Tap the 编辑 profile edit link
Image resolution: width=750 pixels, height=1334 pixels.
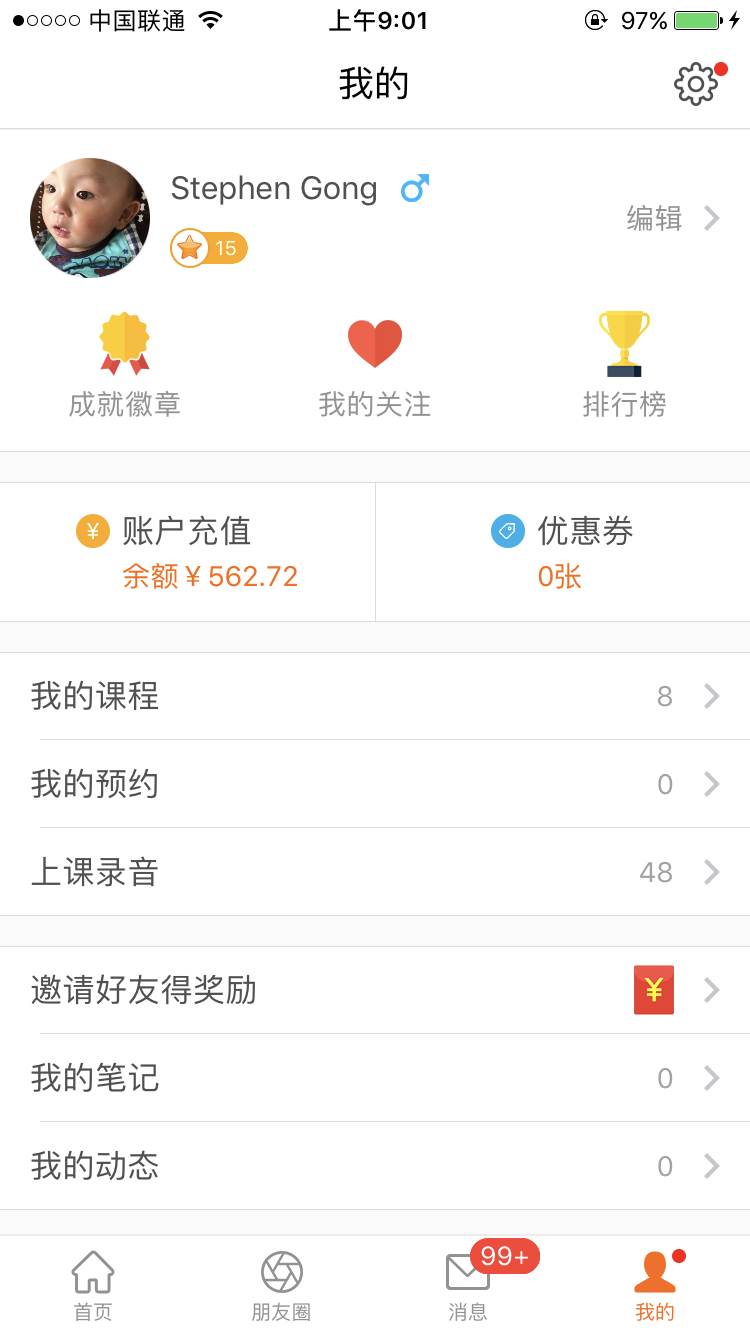[x=672, y=218]
